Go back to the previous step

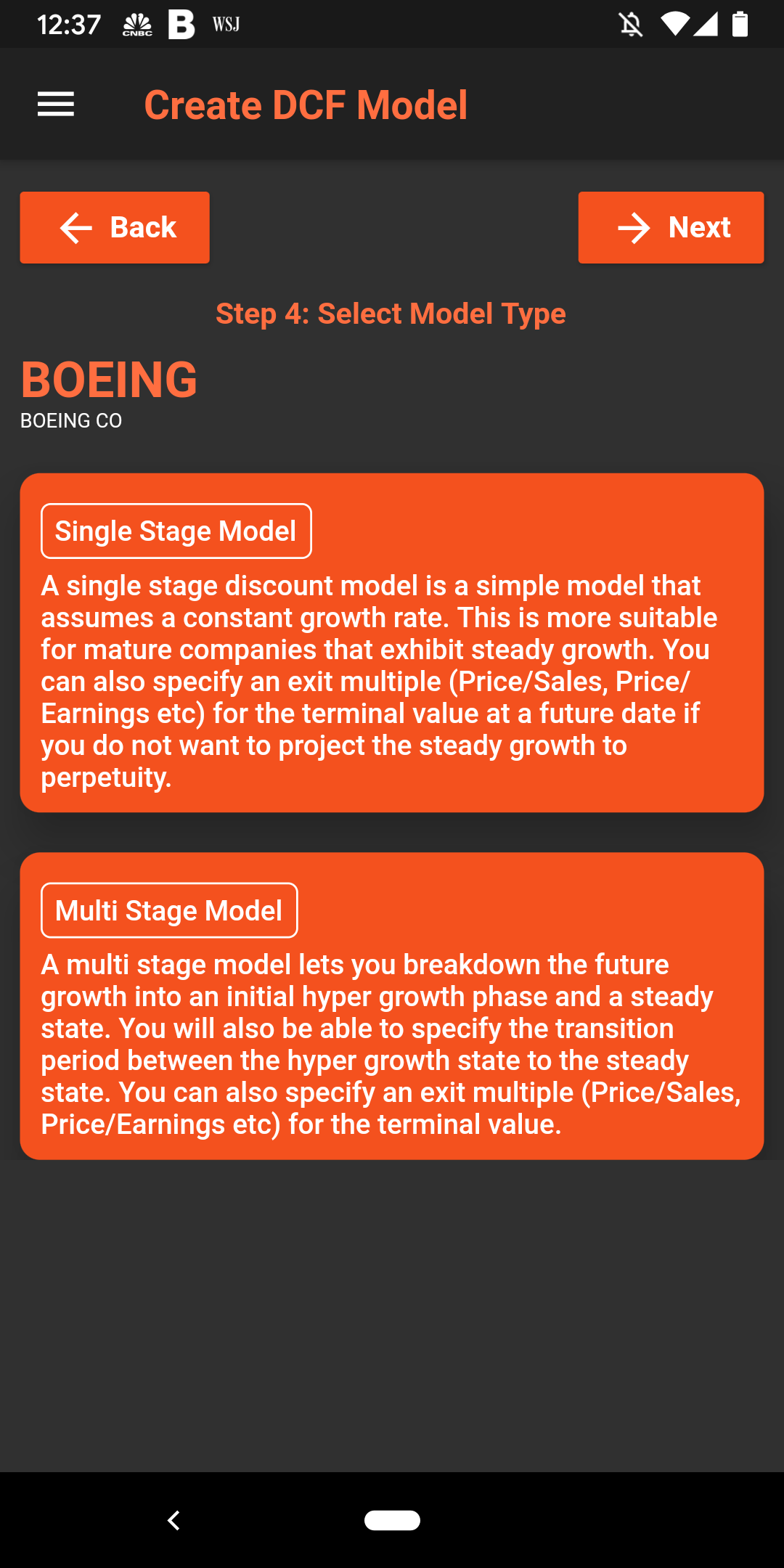115,227
